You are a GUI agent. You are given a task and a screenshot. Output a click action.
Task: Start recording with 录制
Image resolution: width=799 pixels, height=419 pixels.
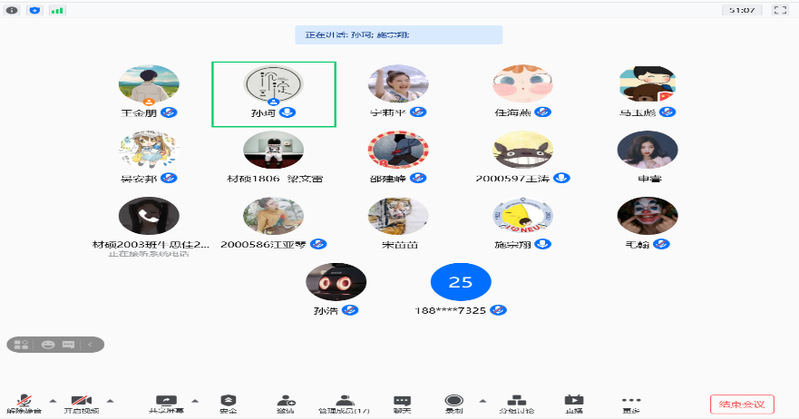pos(454,402)
